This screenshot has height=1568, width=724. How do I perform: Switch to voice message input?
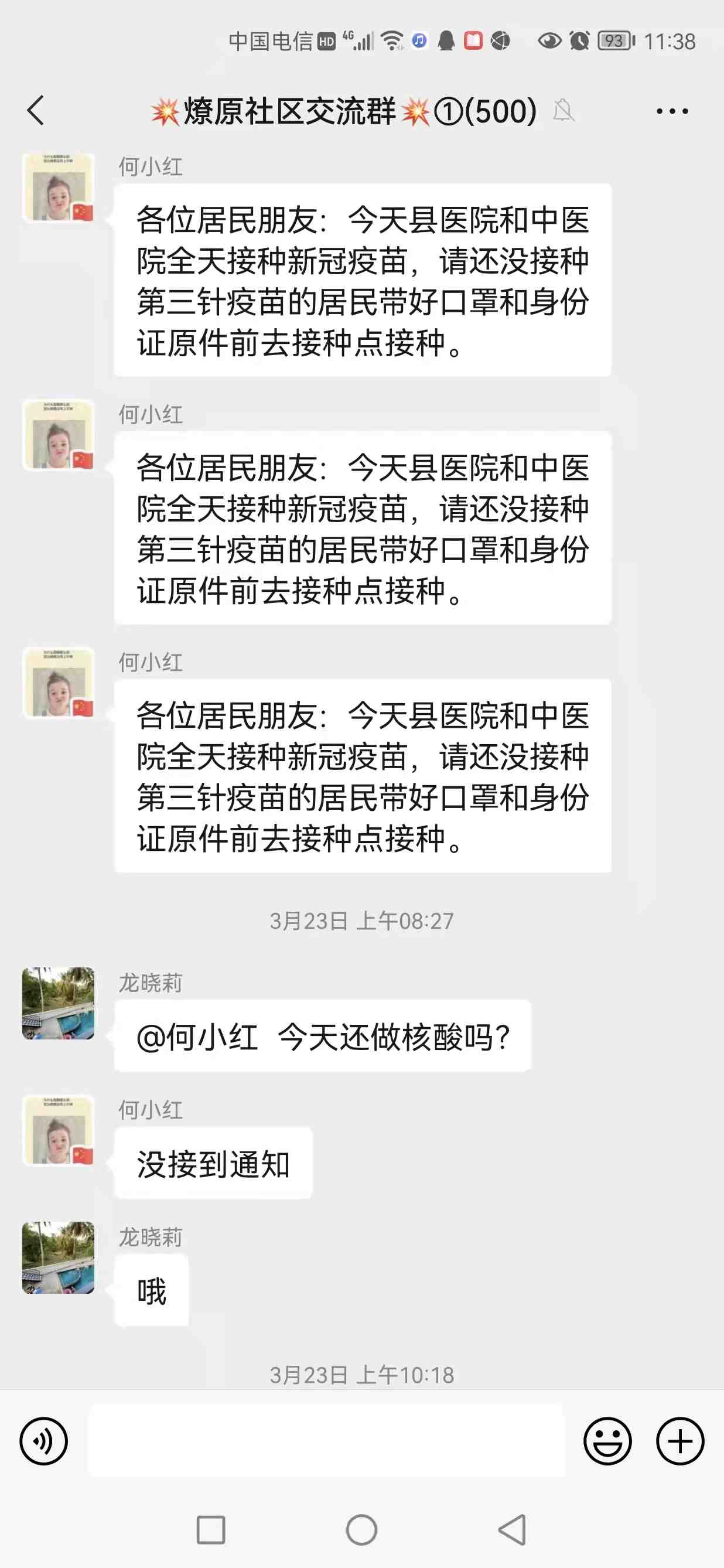coord(43,1441)
